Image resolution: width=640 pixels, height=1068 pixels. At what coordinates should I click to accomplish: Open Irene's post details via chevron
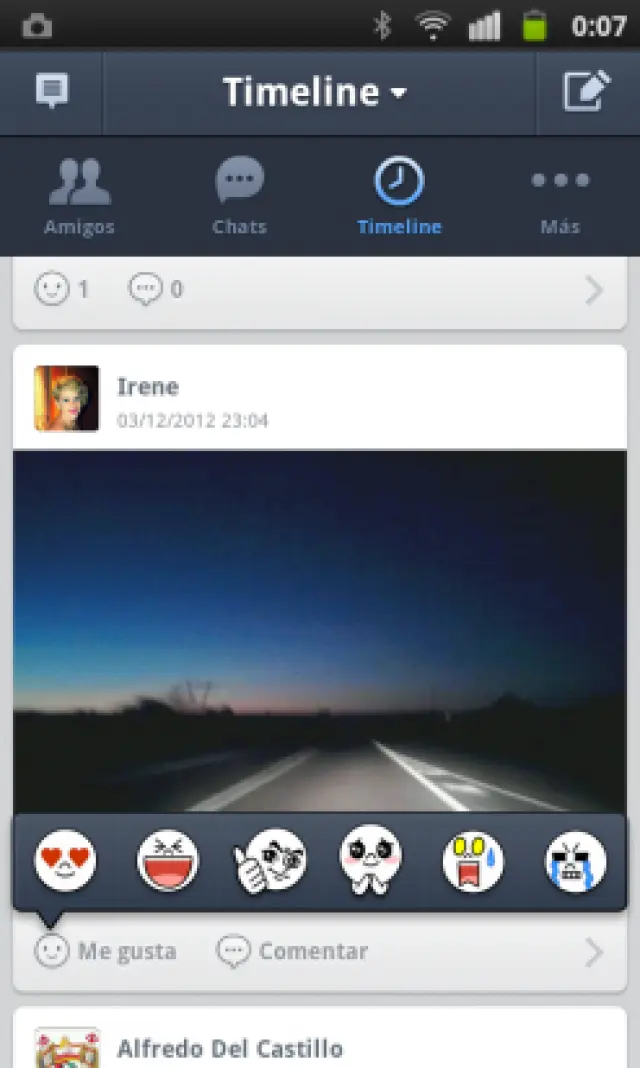coord(594,952)
